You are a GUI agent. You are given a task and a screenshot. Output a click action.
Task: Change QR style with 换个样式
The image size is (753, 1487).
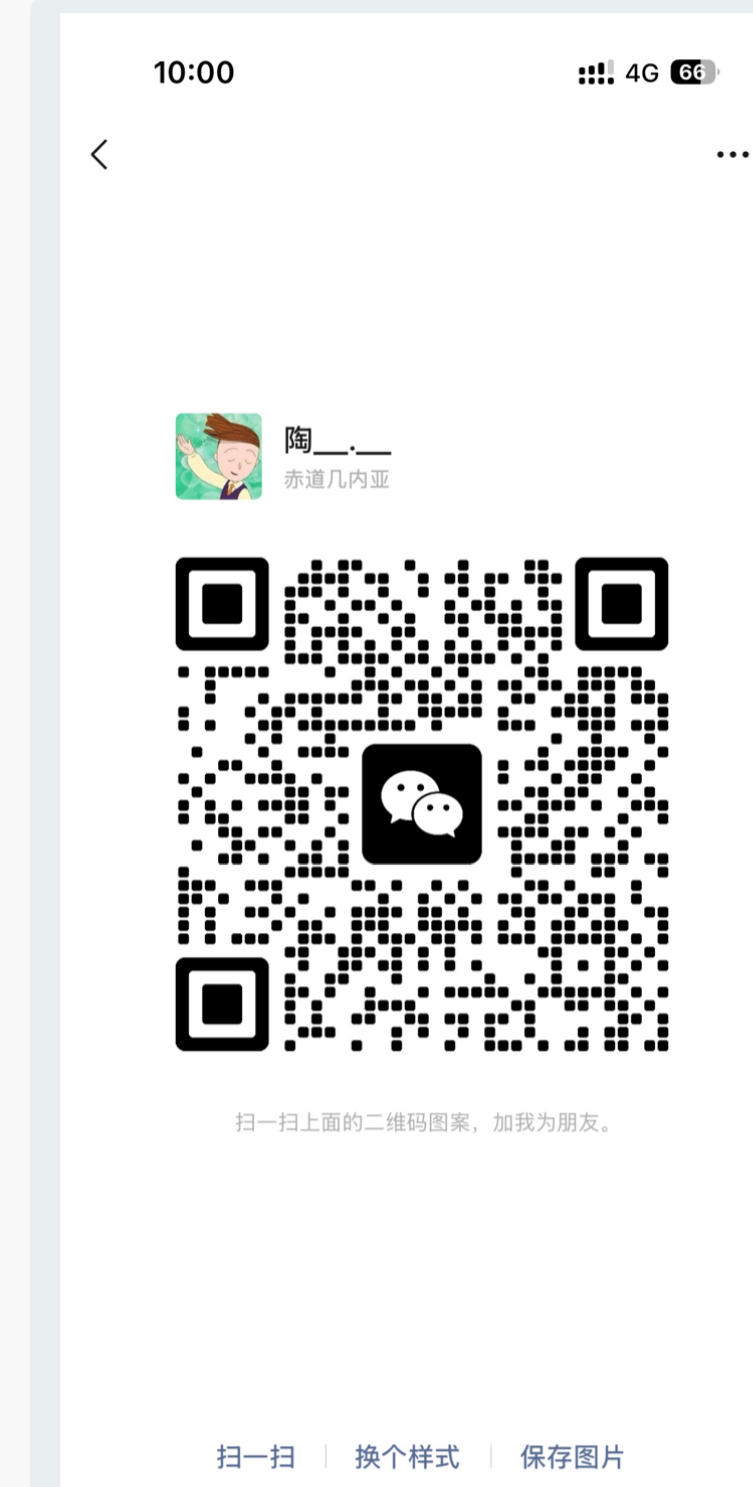pyautogui.click(x=407, y=1457)
